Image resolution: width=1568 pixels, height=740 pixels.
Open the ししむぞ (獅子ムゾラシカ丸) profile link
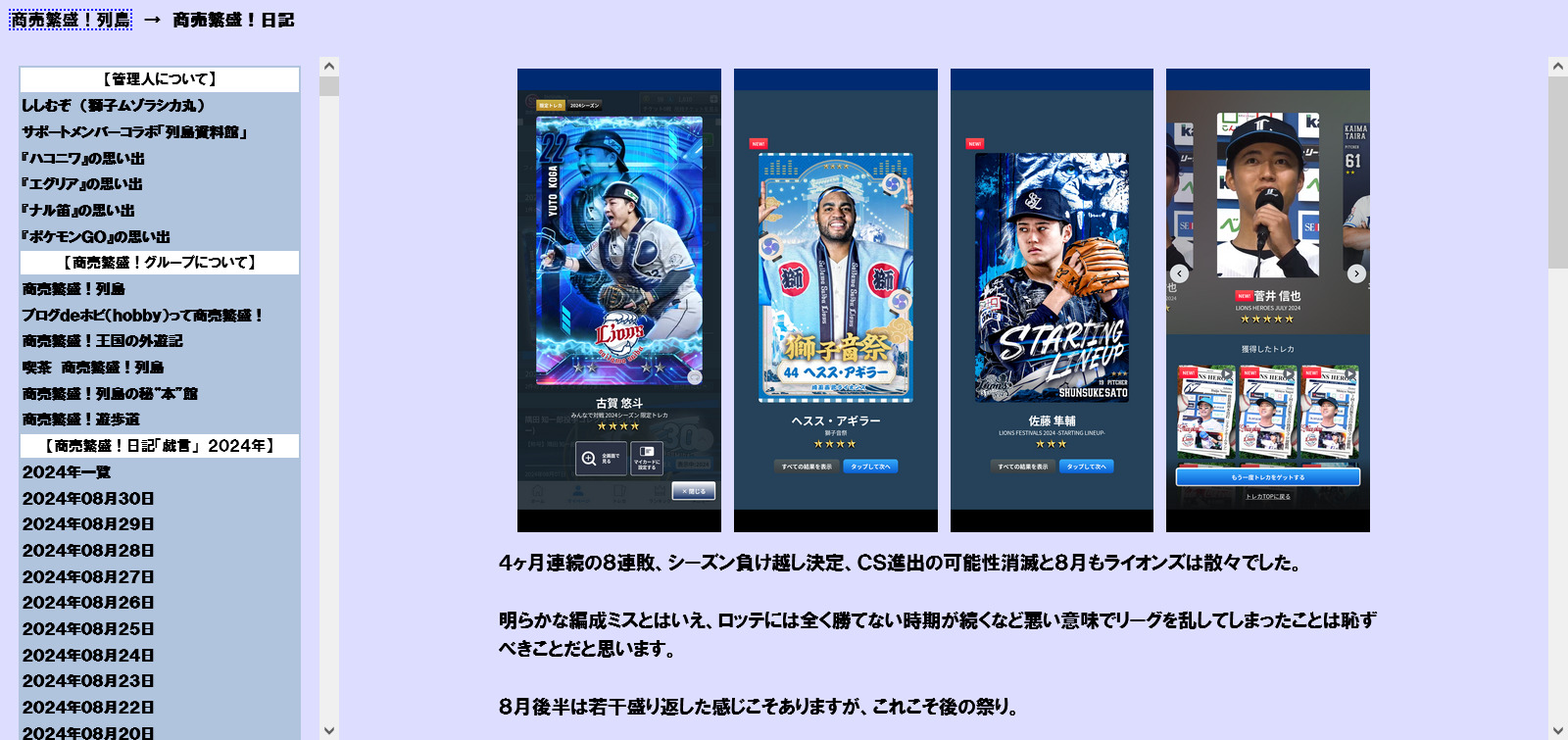coord(114,106)
